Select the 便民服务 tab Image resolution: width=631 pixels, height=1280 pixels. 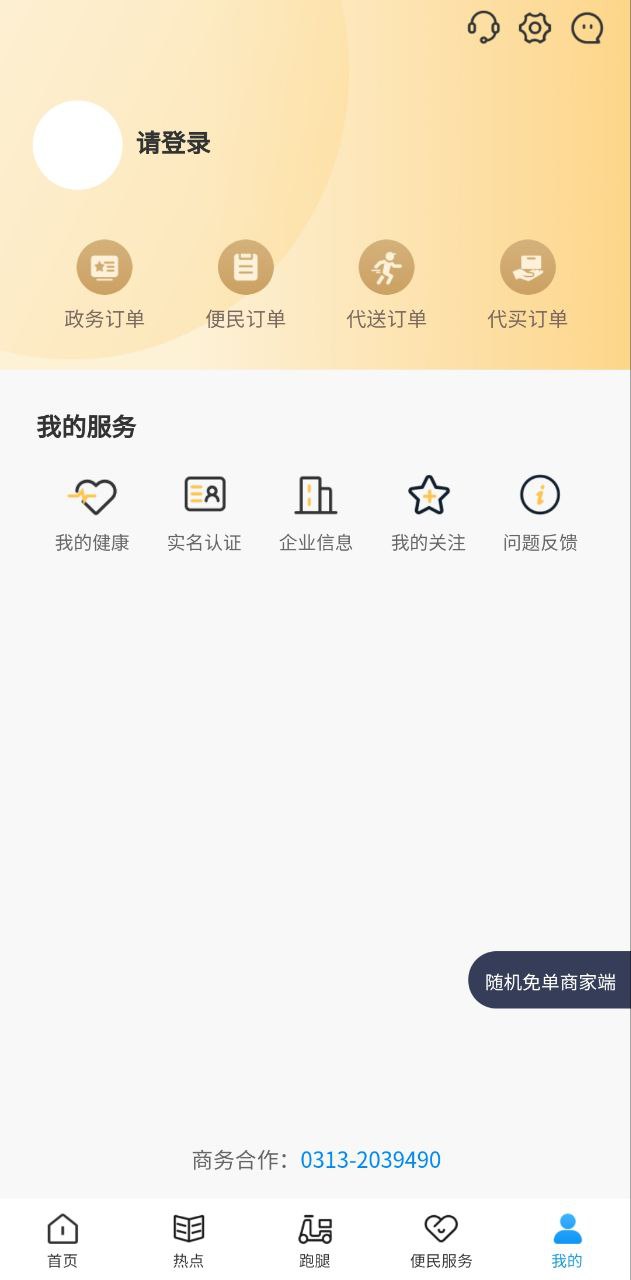(441, 1240)
